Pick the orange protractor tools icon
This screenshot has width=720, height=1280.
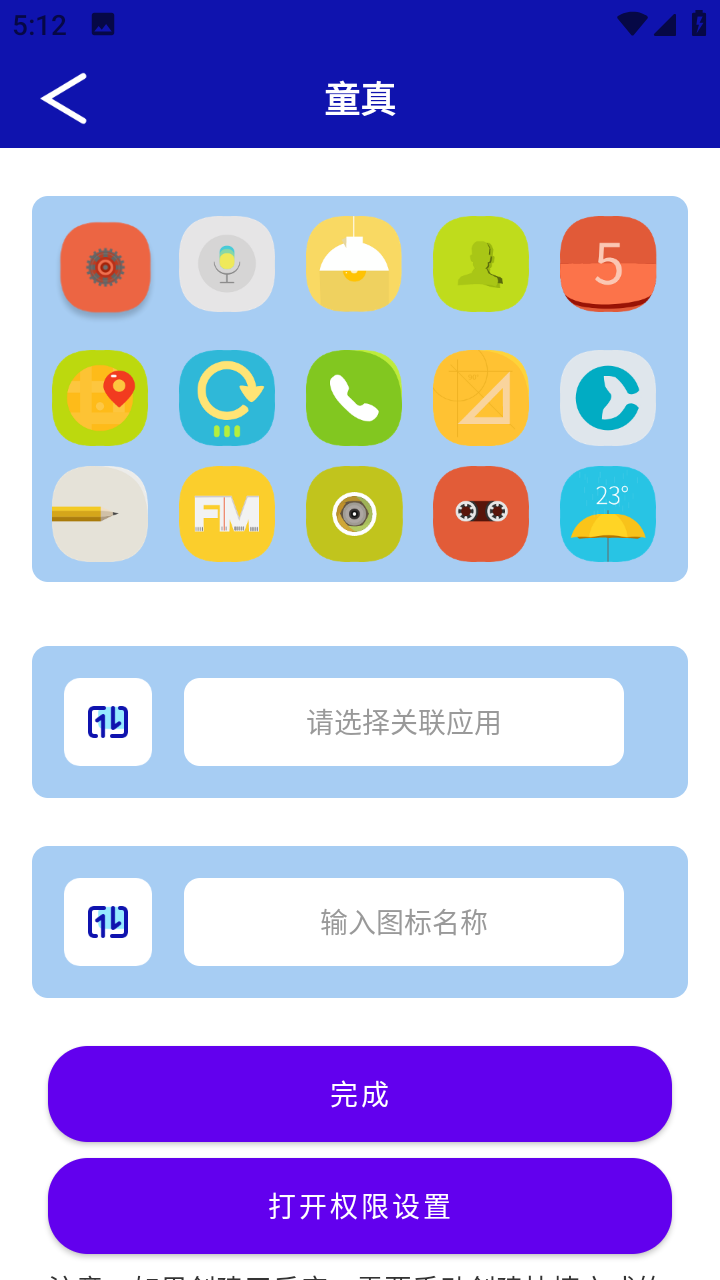[x=481, y=398]
